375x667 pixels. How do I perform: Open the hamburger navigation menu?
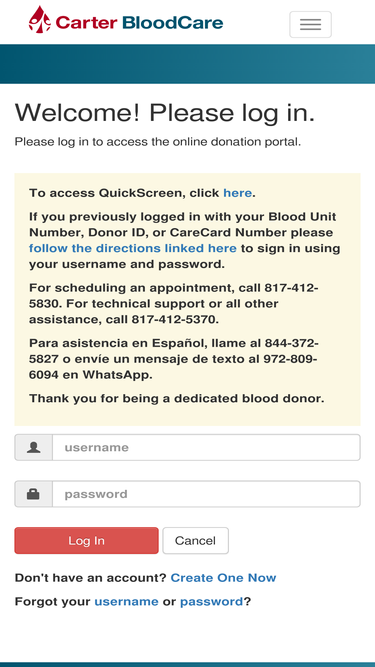310,24
